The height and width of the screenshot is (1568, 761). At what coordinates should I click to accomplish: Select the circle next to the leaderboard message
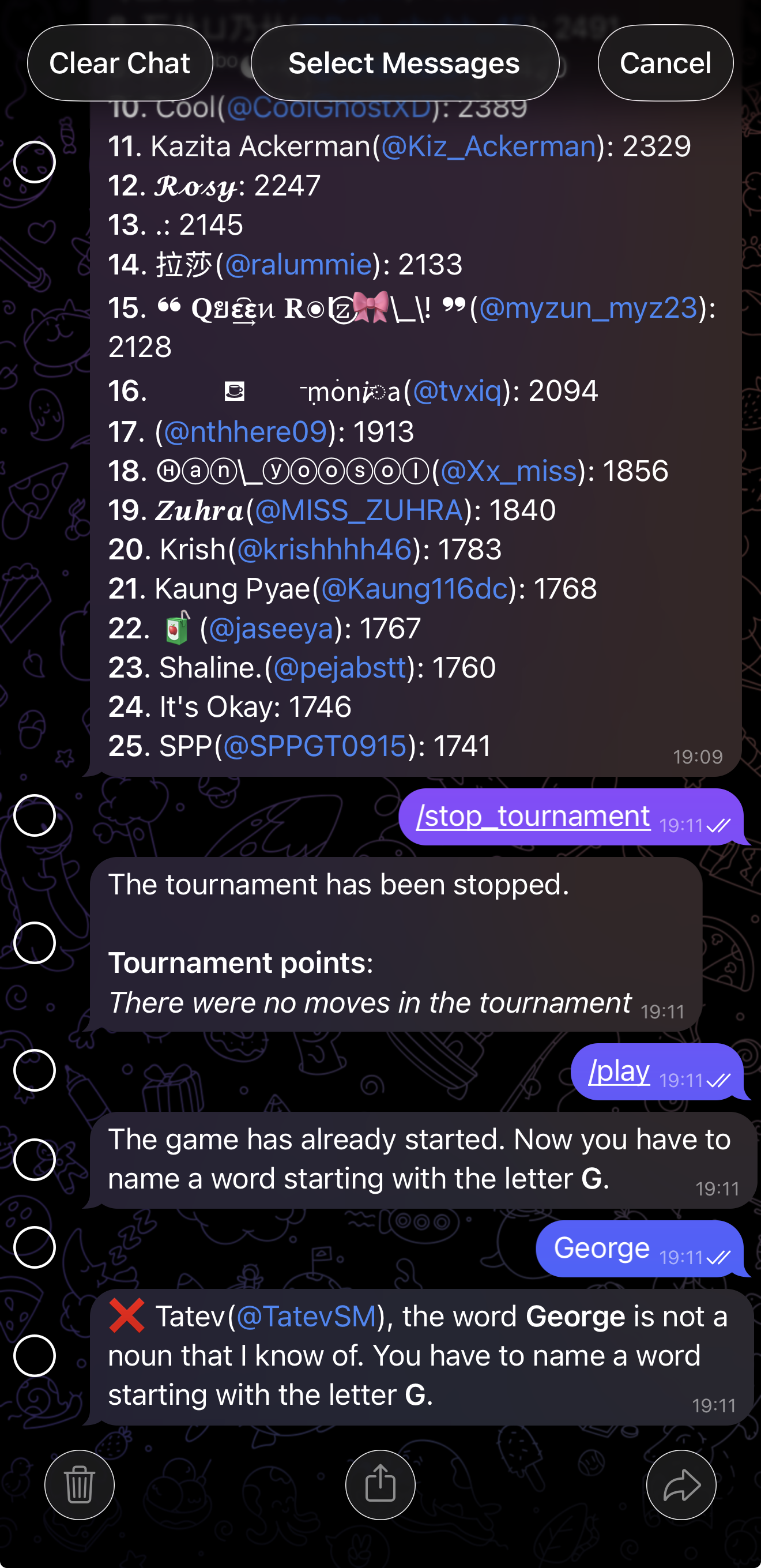tap(35, 161)
